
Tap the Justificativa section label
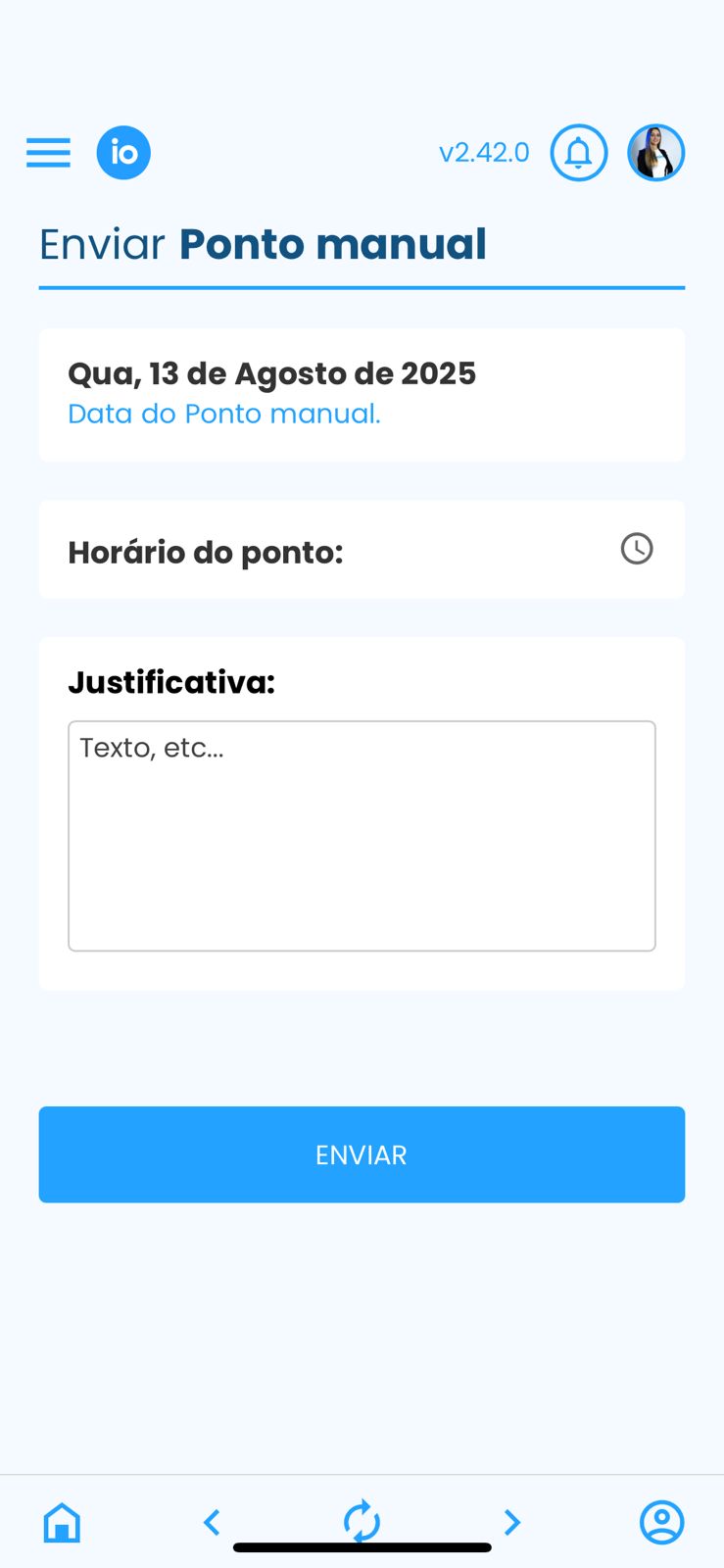click(x=171, y=681)
